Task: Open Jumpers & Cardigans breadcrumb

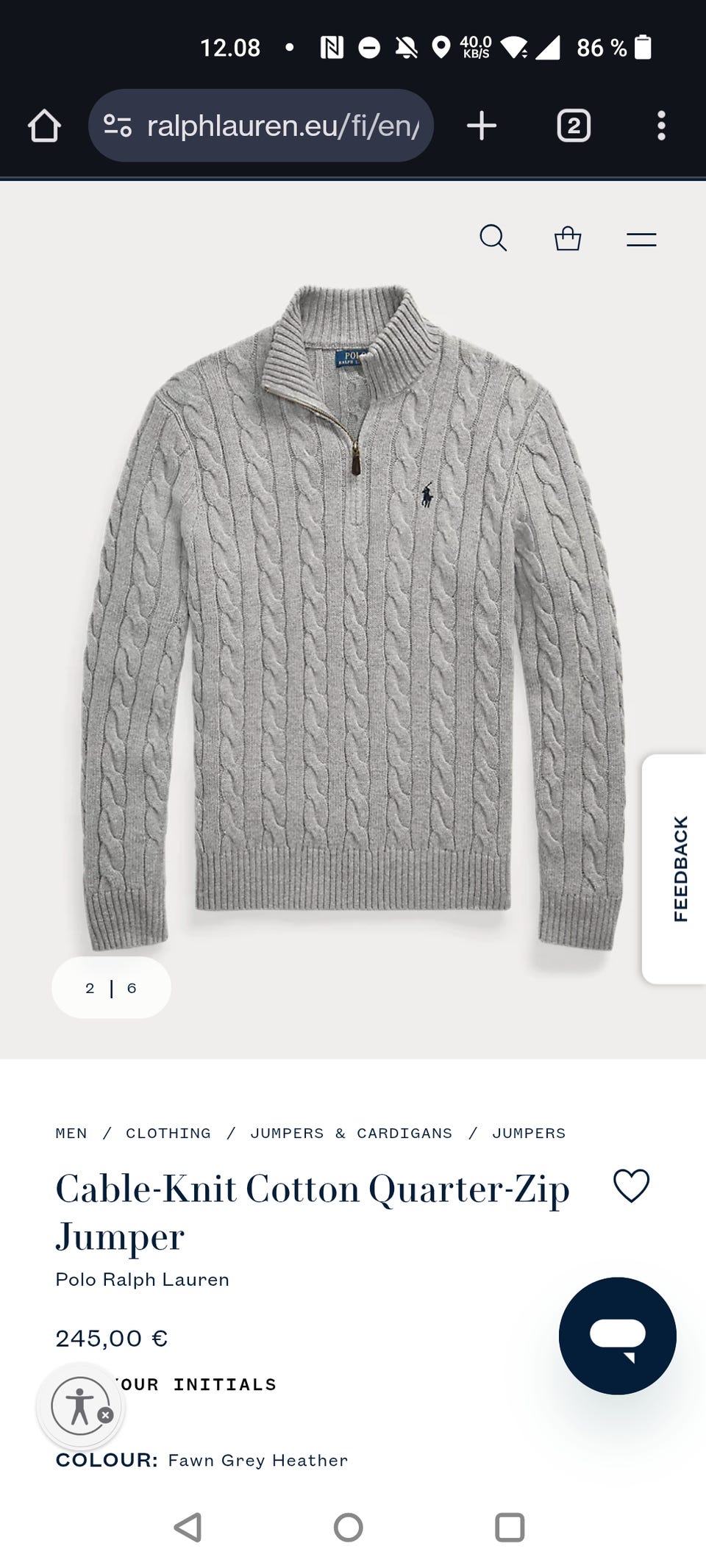Action: [351, 1133]
